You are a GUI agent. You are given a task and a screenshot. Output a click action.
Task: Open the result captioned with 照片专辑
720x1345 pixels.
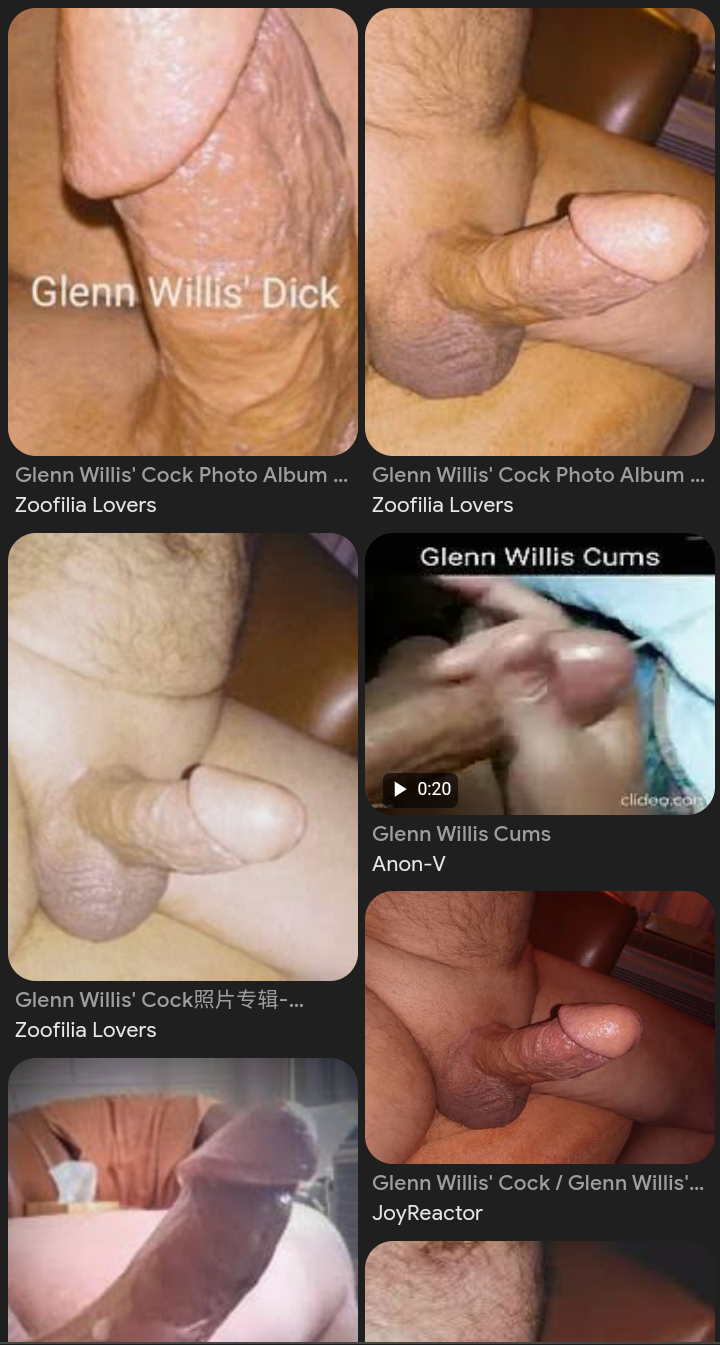pyautogui.click(x=182, y=756)
